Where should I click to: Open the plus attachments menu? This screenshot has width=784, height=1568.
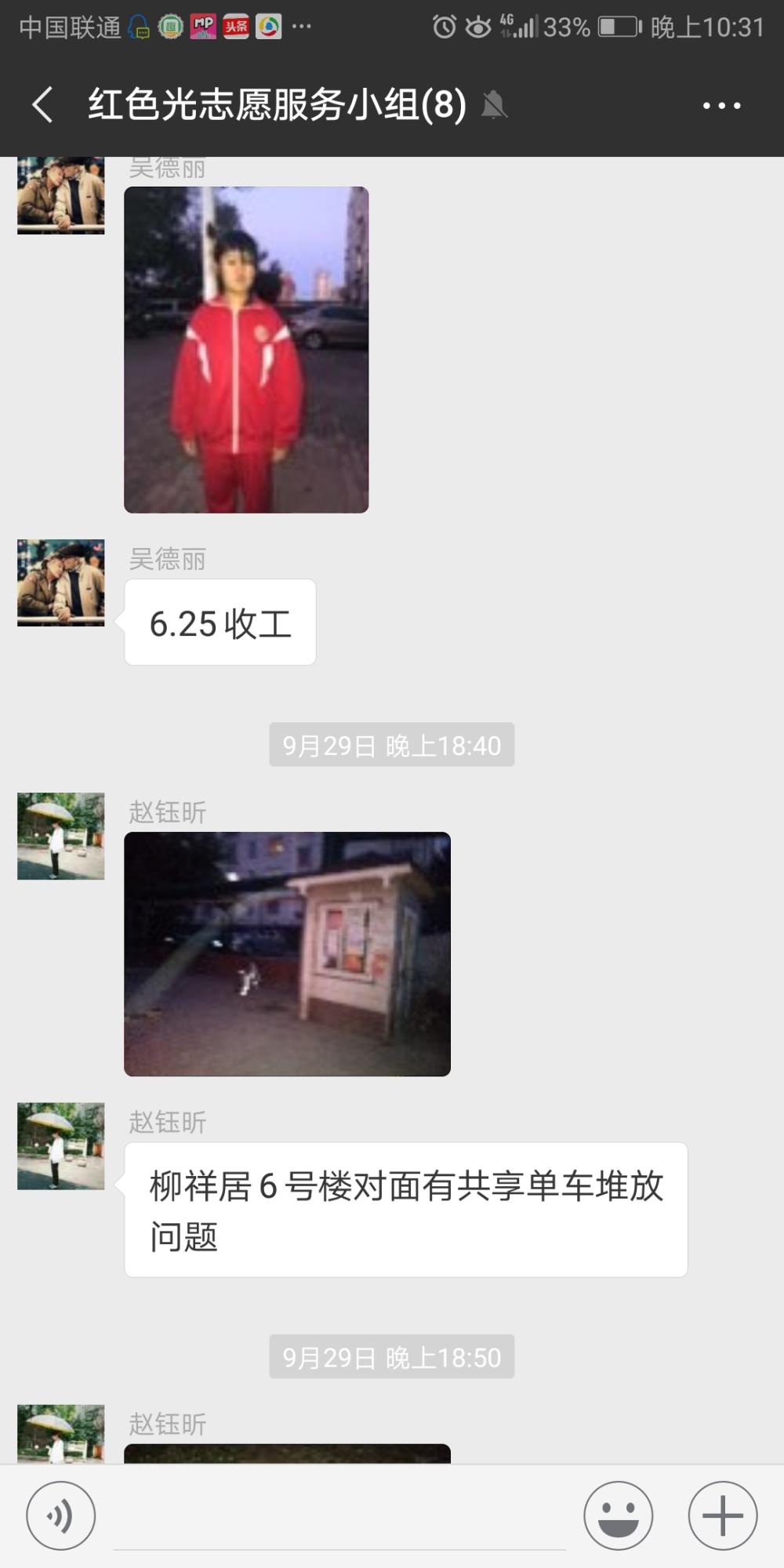coord(722,1515)
